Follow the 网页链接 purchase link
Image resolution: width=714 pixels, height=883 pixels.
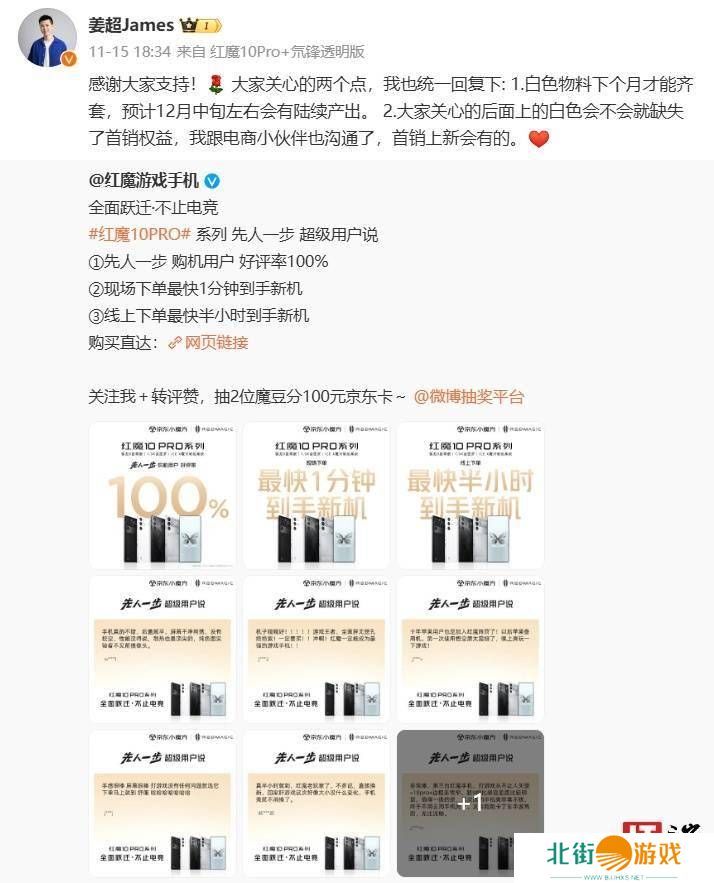click(x=215, y=342)
